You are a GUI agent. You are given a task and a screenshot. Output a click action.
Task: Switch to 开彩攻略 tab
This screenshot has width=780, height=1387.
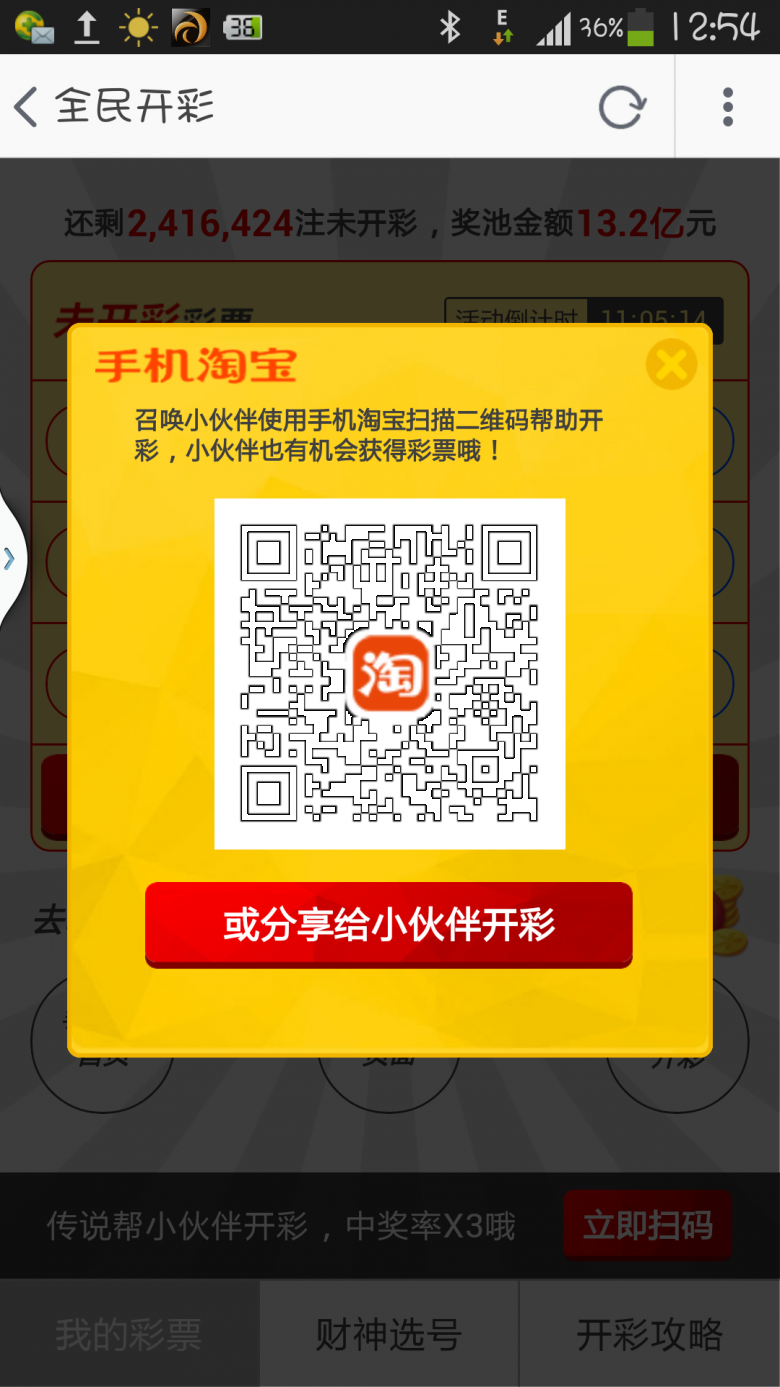pos(650,1334)
